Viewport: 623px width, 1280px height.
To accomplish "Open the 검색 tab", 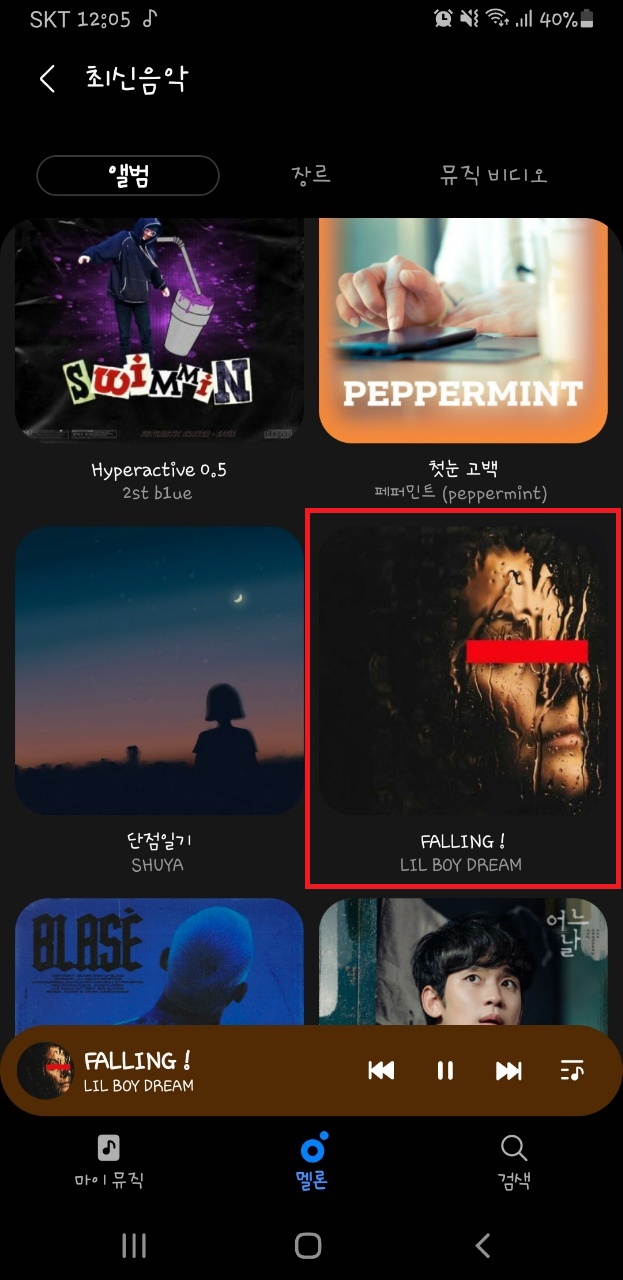I will click(x=513, y=1162).
